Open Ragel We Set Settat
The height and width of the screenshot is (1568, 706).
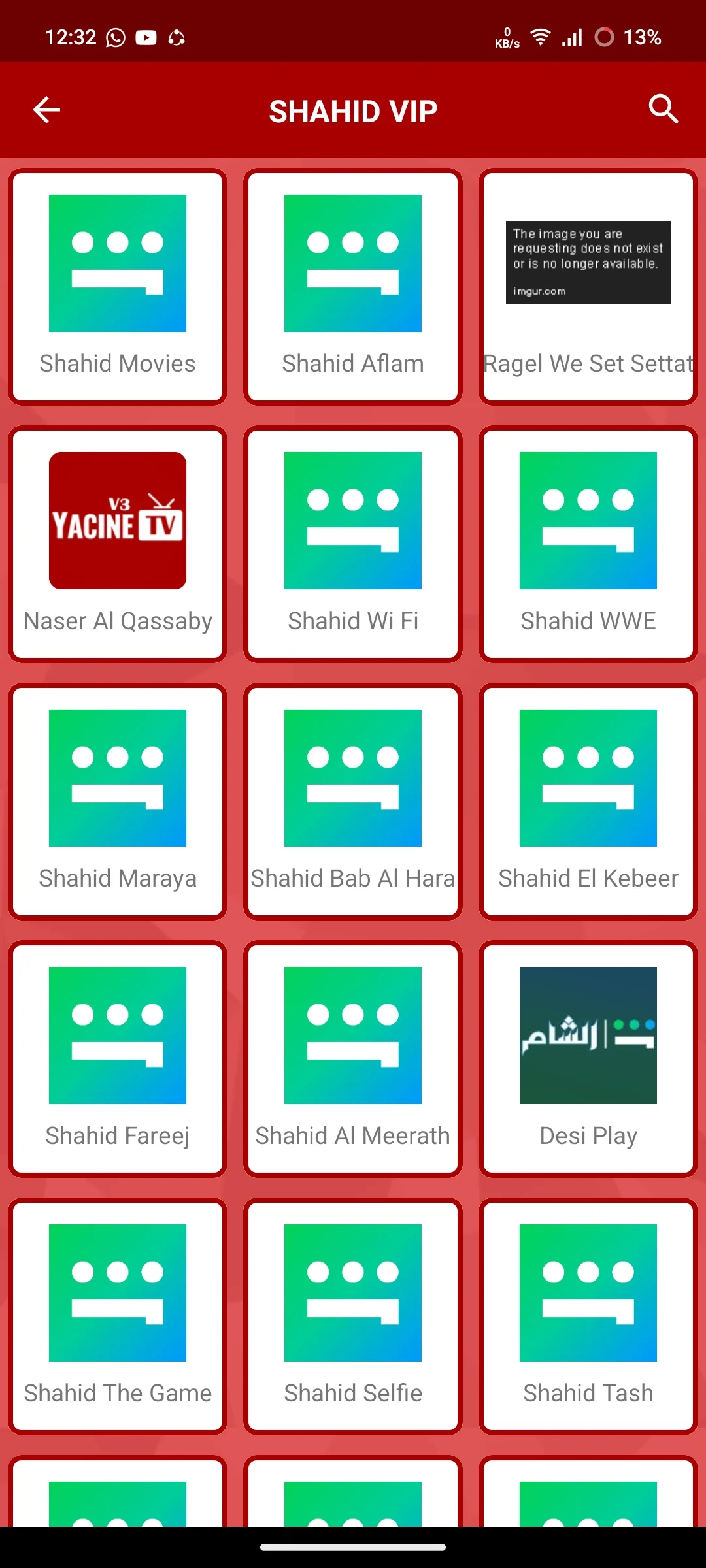[588, 286]
